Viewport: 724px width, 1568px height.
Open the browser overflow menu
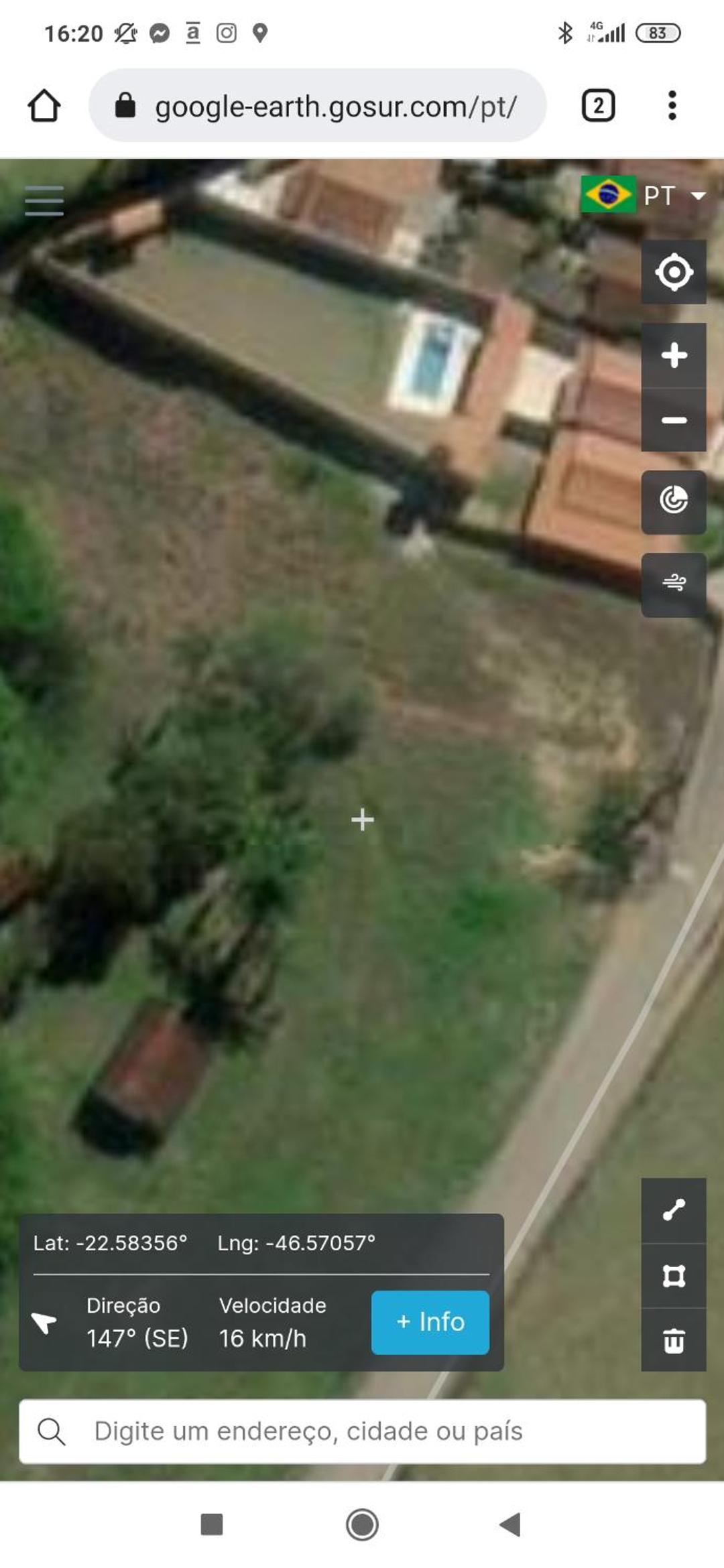tap(672, 105)
